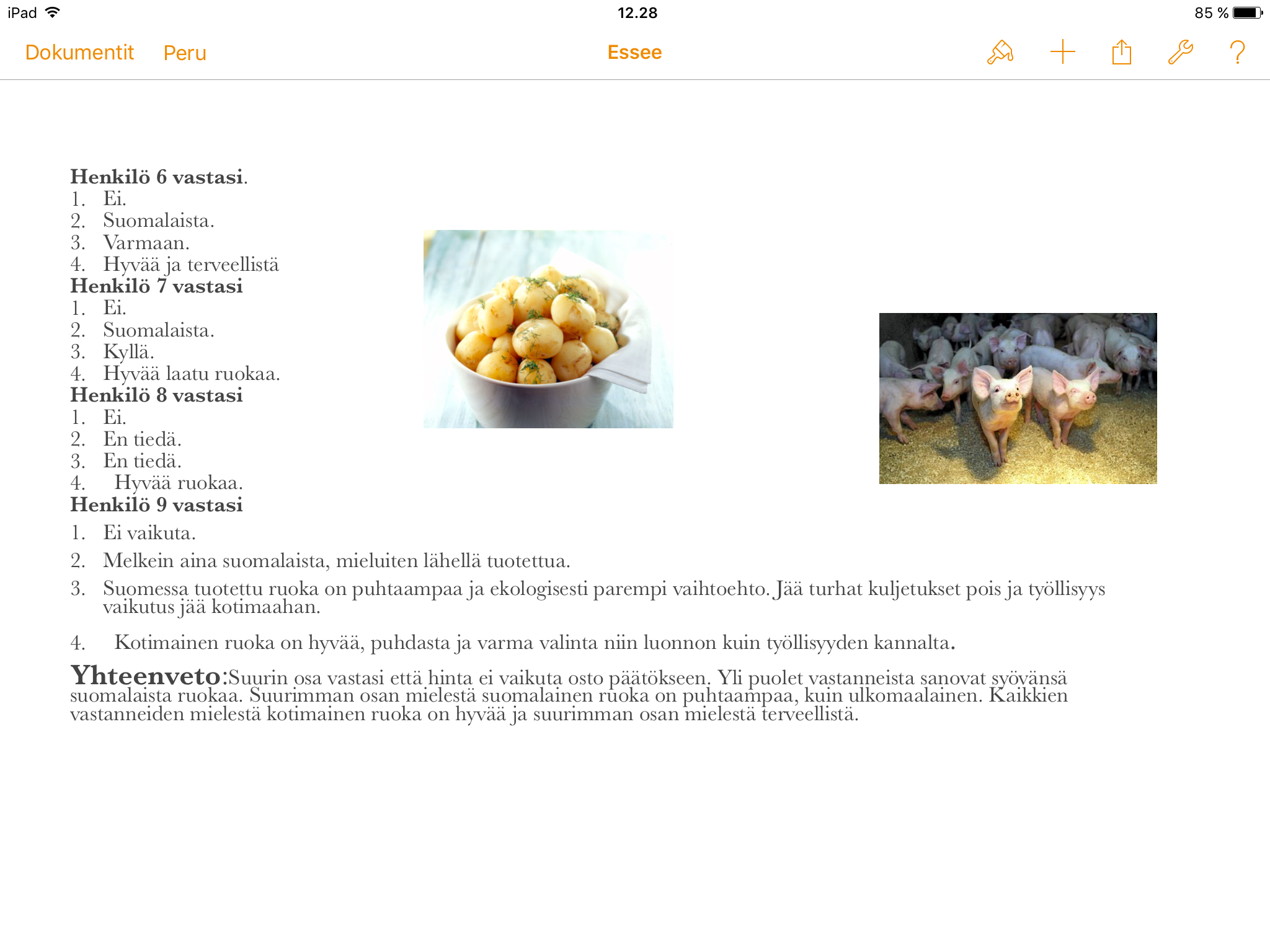Go back to Dokumentit

79,53
